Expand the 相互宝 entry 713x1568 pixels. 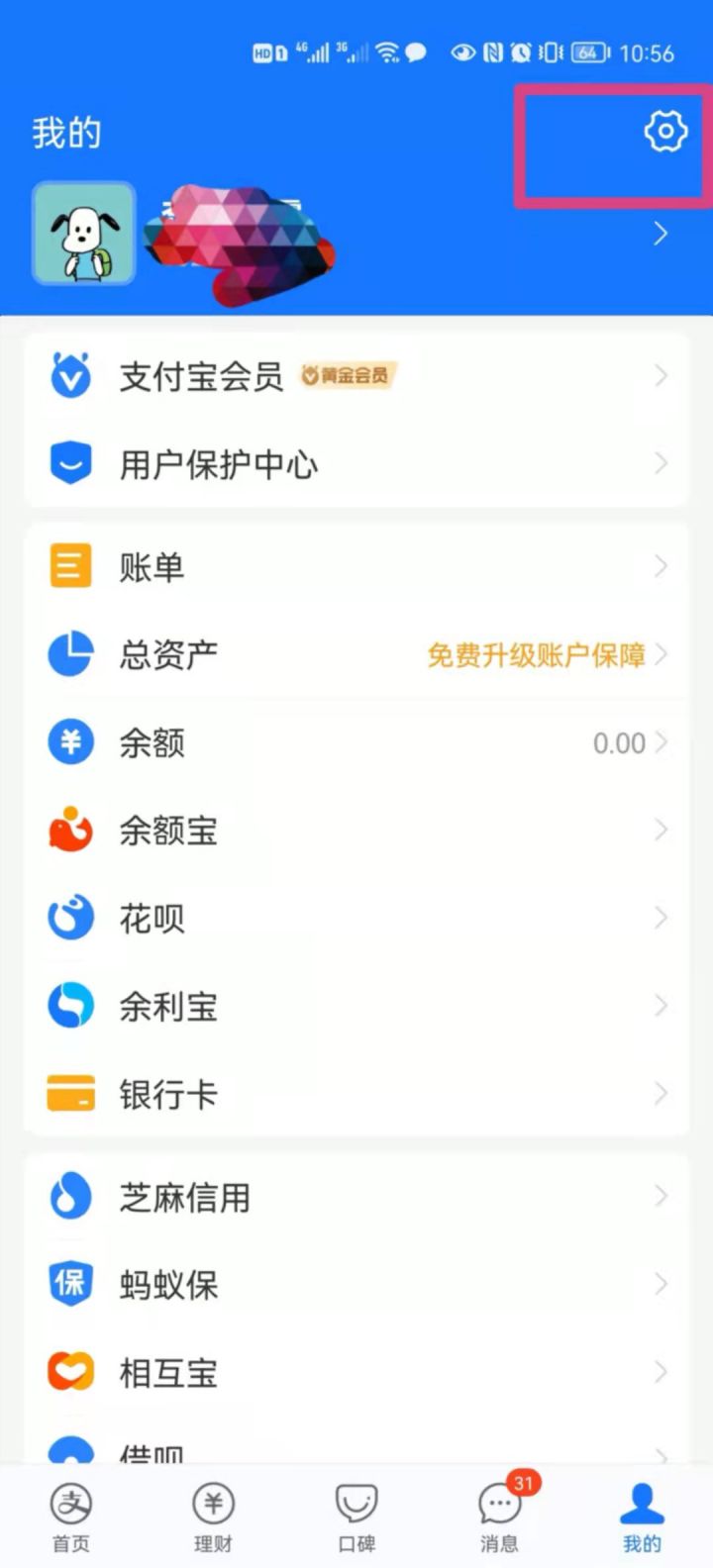tap(662, 1372)
